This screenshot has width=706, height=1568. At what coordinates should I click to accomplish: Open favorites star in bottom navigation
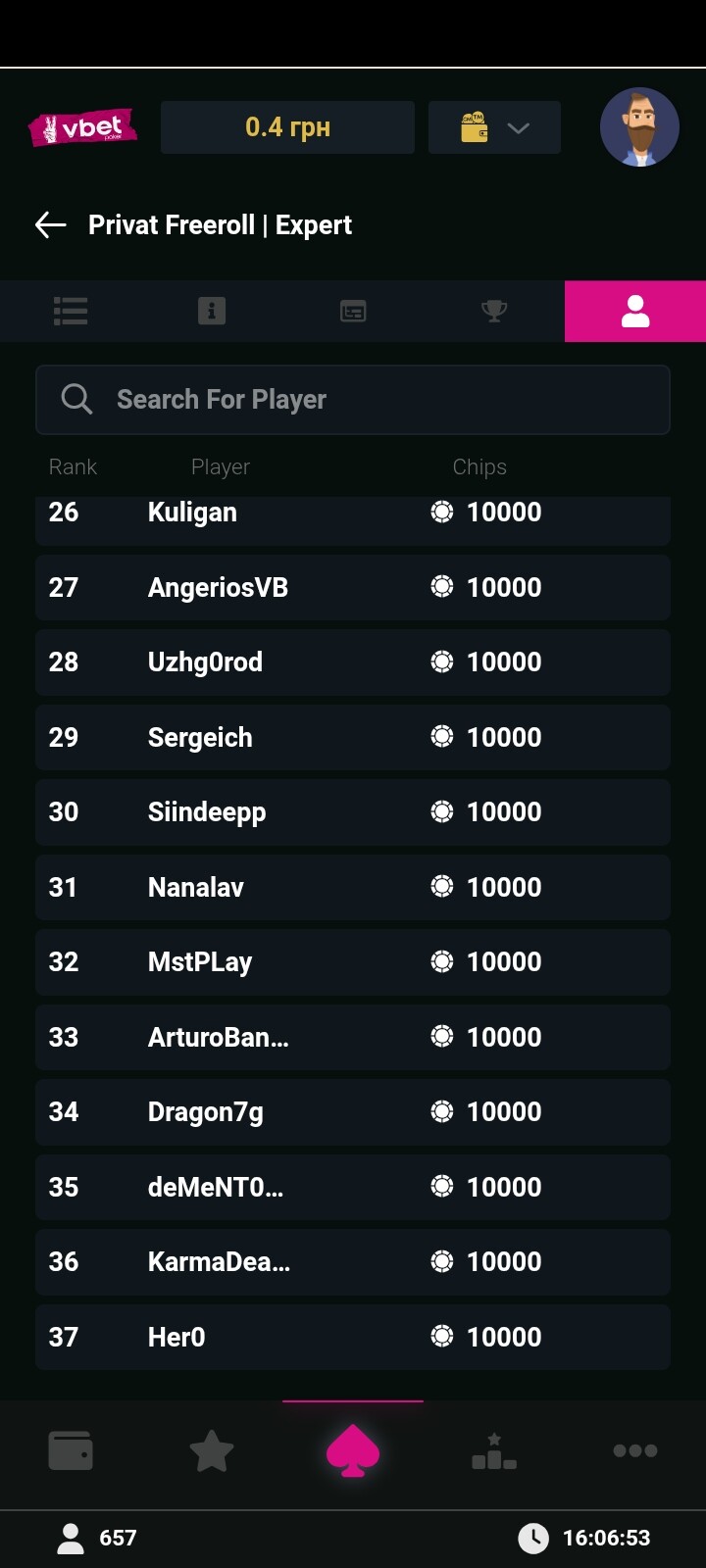pyautogui.click(x=212, y=1451)
